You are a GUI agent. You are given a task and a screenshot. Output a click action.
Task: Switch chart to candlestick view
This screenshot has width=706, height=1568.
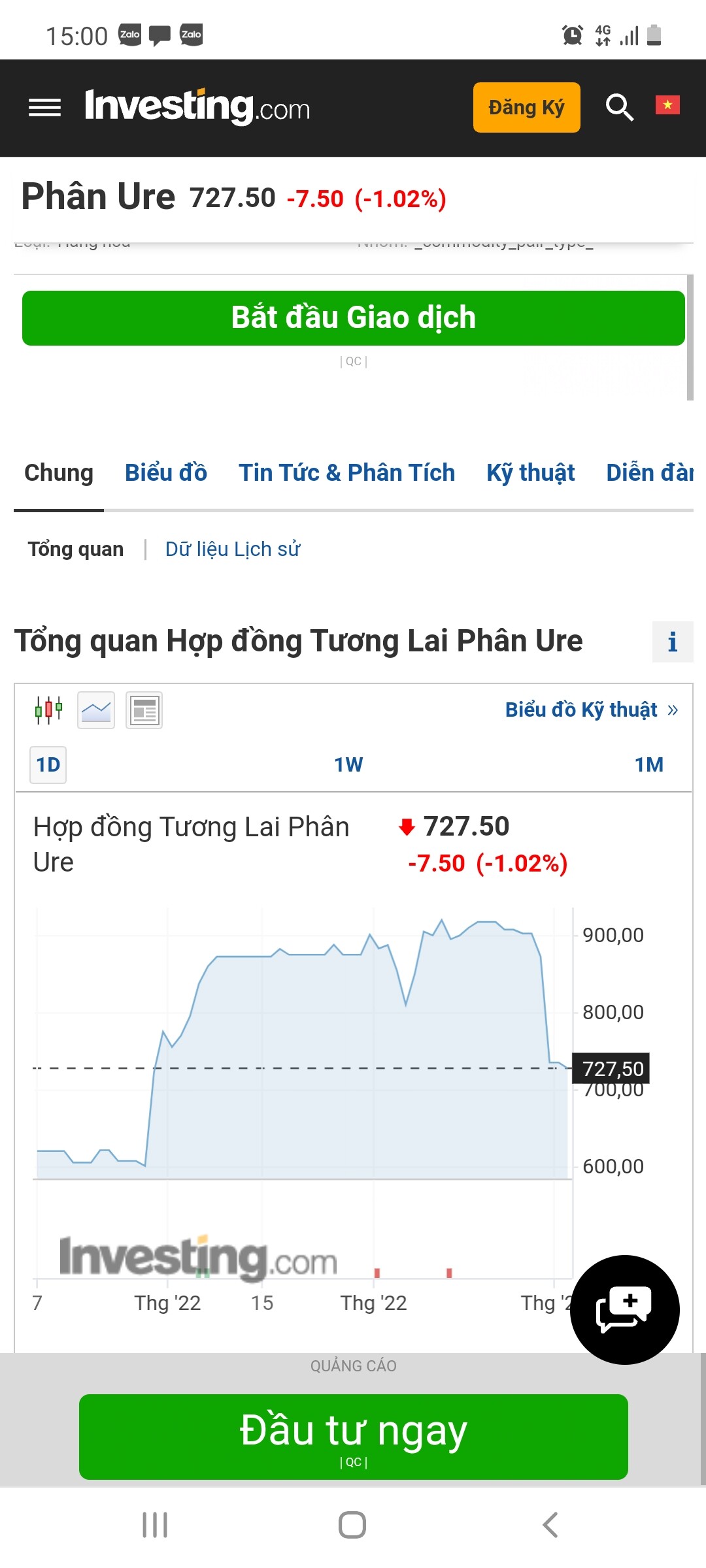49,710
